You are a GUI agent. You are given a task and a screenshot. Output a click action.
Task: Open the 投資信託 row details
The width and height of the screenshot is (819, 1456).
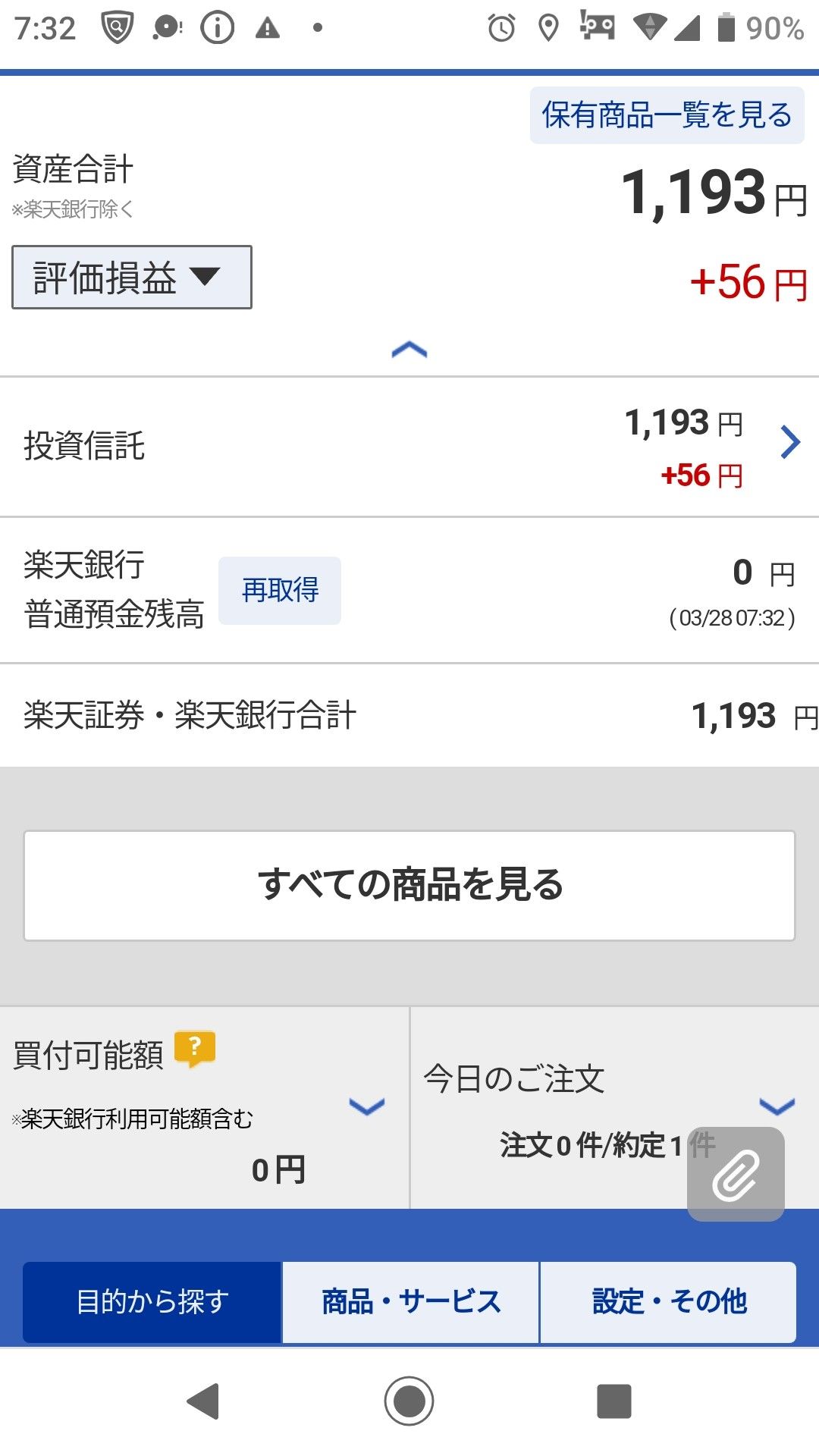[x=789, y=443]
